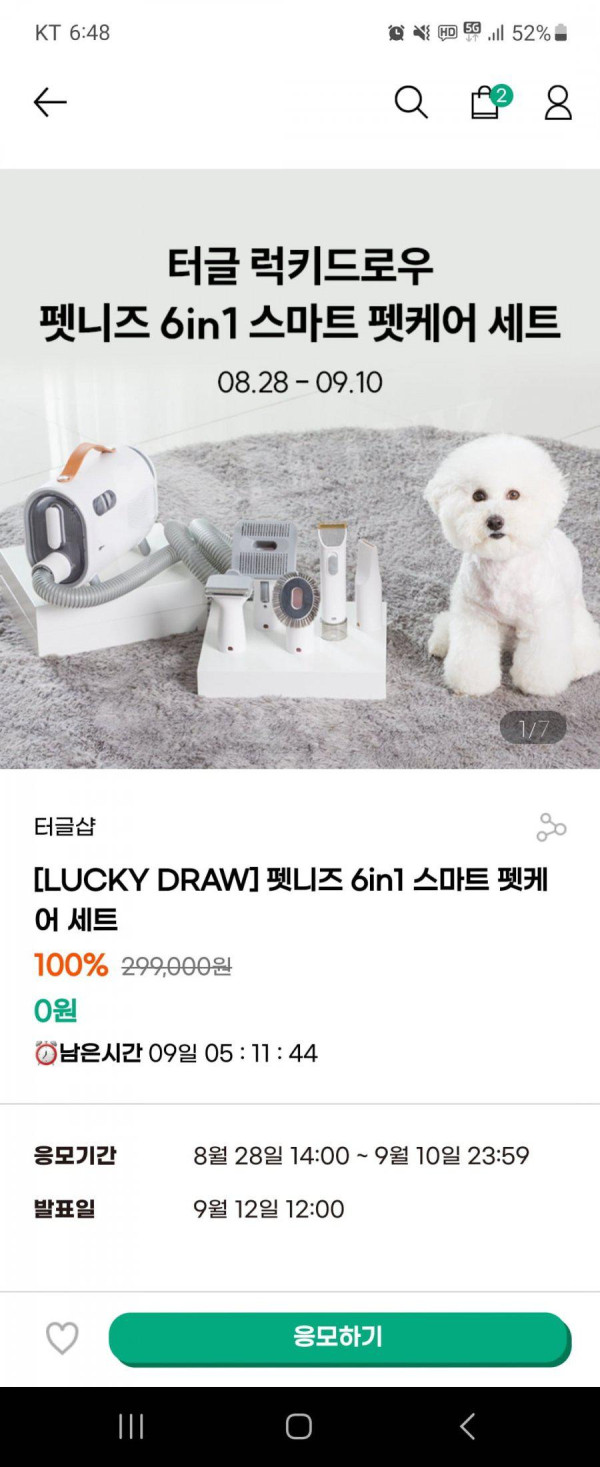Open my profile account icon

[x=558, y=103]
